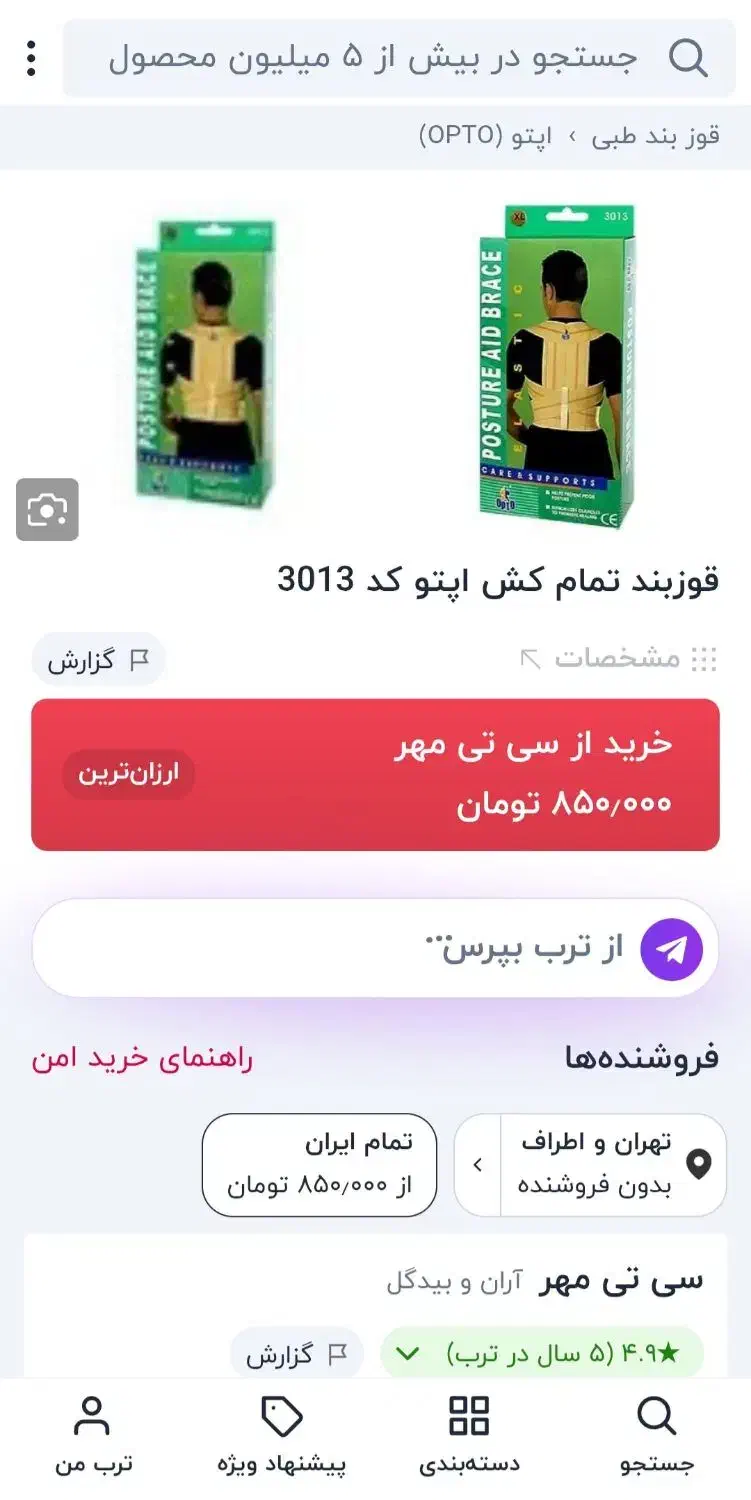751x1500 pixels.
Task: Click the red خرید از سی تی مهر buy button
Action: [375, 773]
